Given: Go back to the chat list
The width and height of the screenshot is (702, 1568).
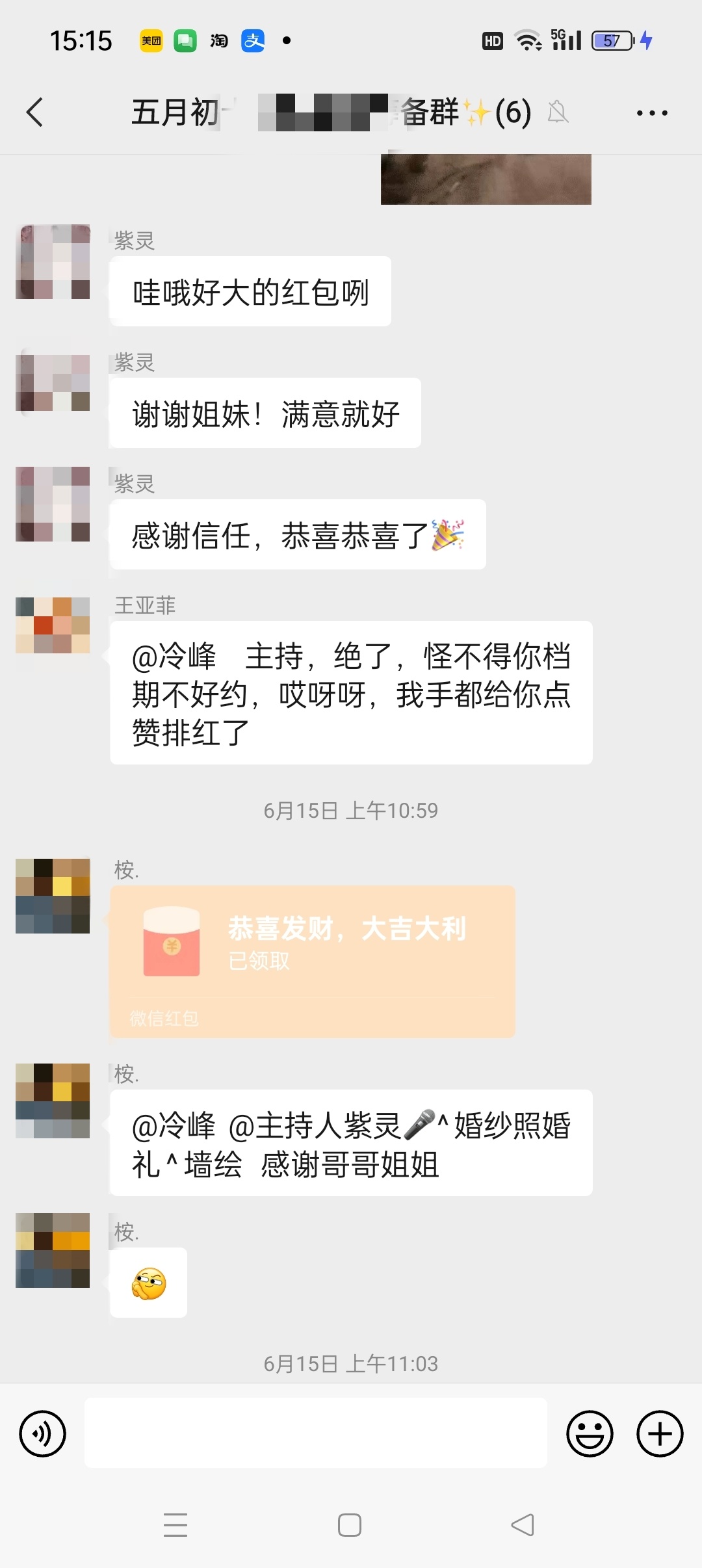Looking at the screenshot, I should [x=35, y=112].
